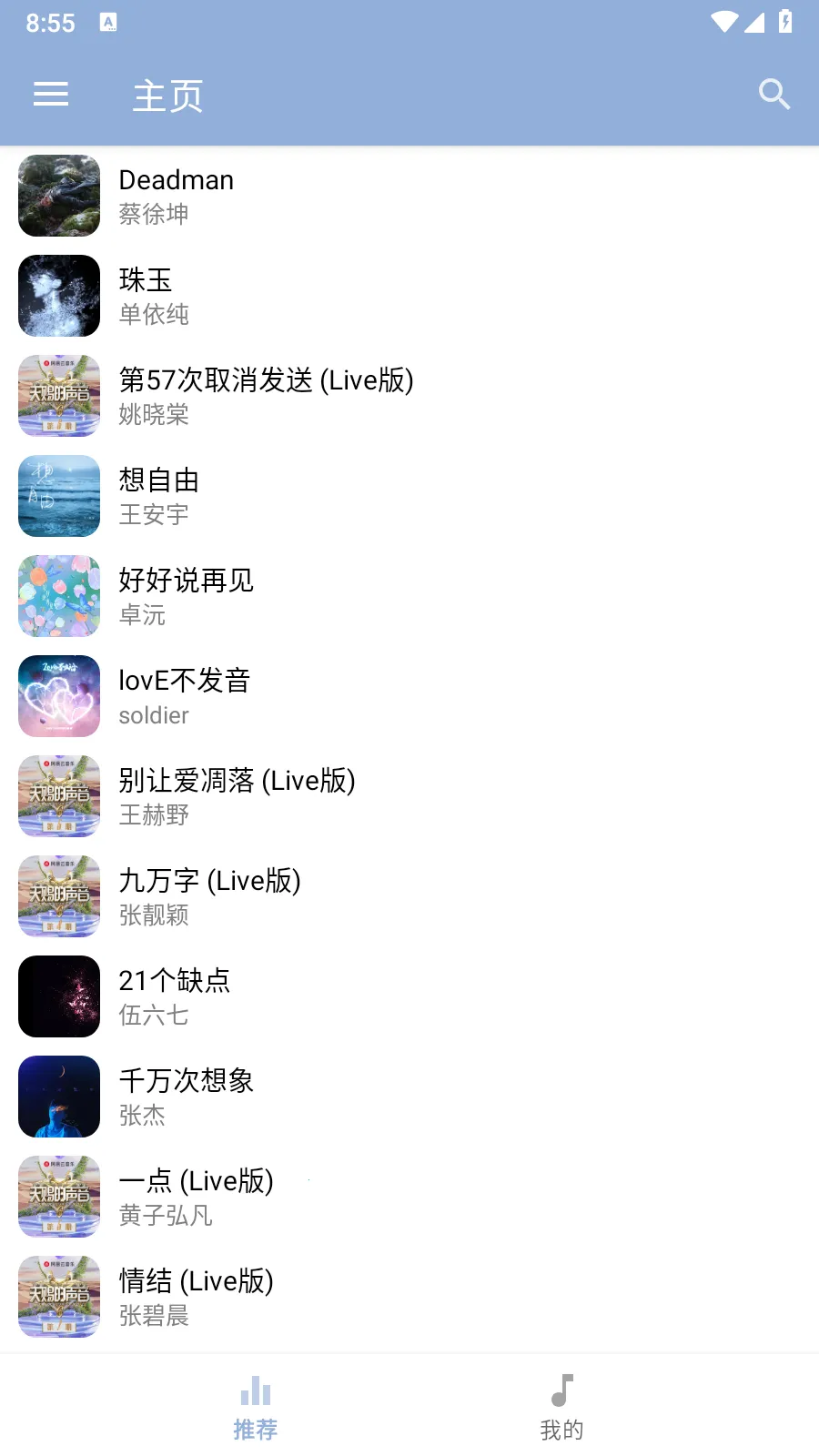819x1456 pixels.
Task: Switch to the 我的 tab
Action: (561, 1406)
